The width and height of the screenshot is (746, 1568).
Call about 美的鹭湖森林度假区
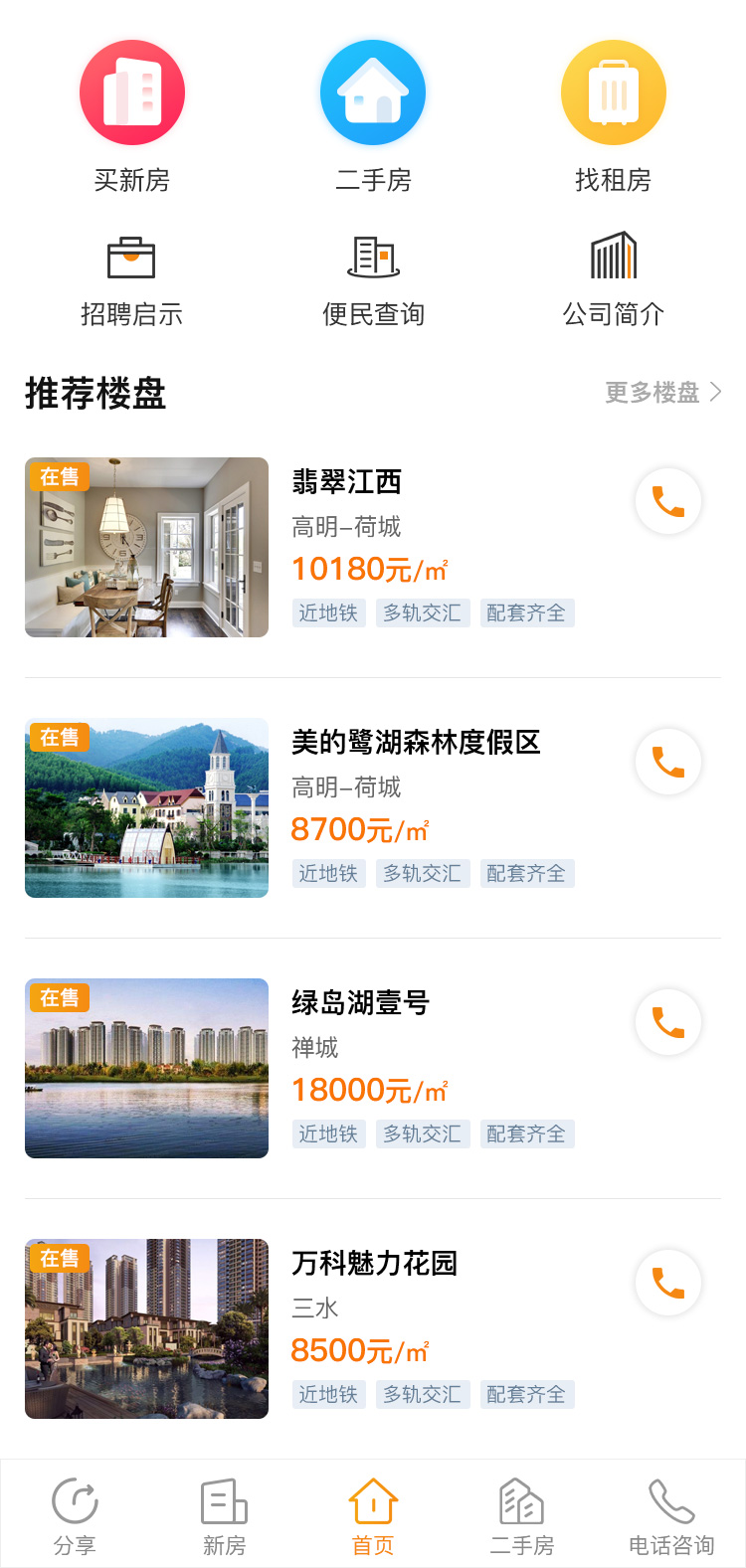pyautogui.click(x=668, y=762)
